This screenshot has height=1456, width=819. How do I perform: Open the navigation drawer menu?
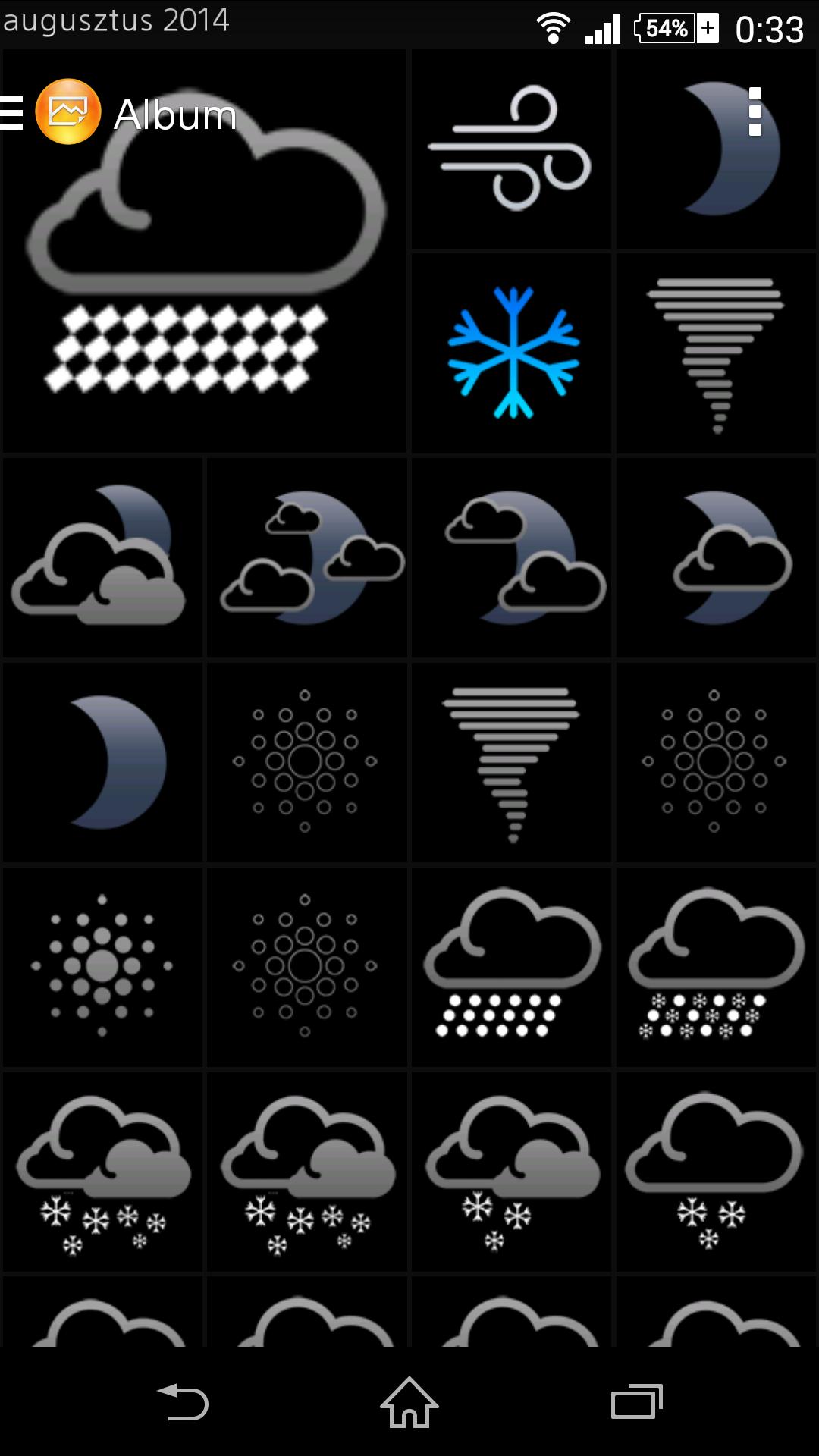click(12, 114)
